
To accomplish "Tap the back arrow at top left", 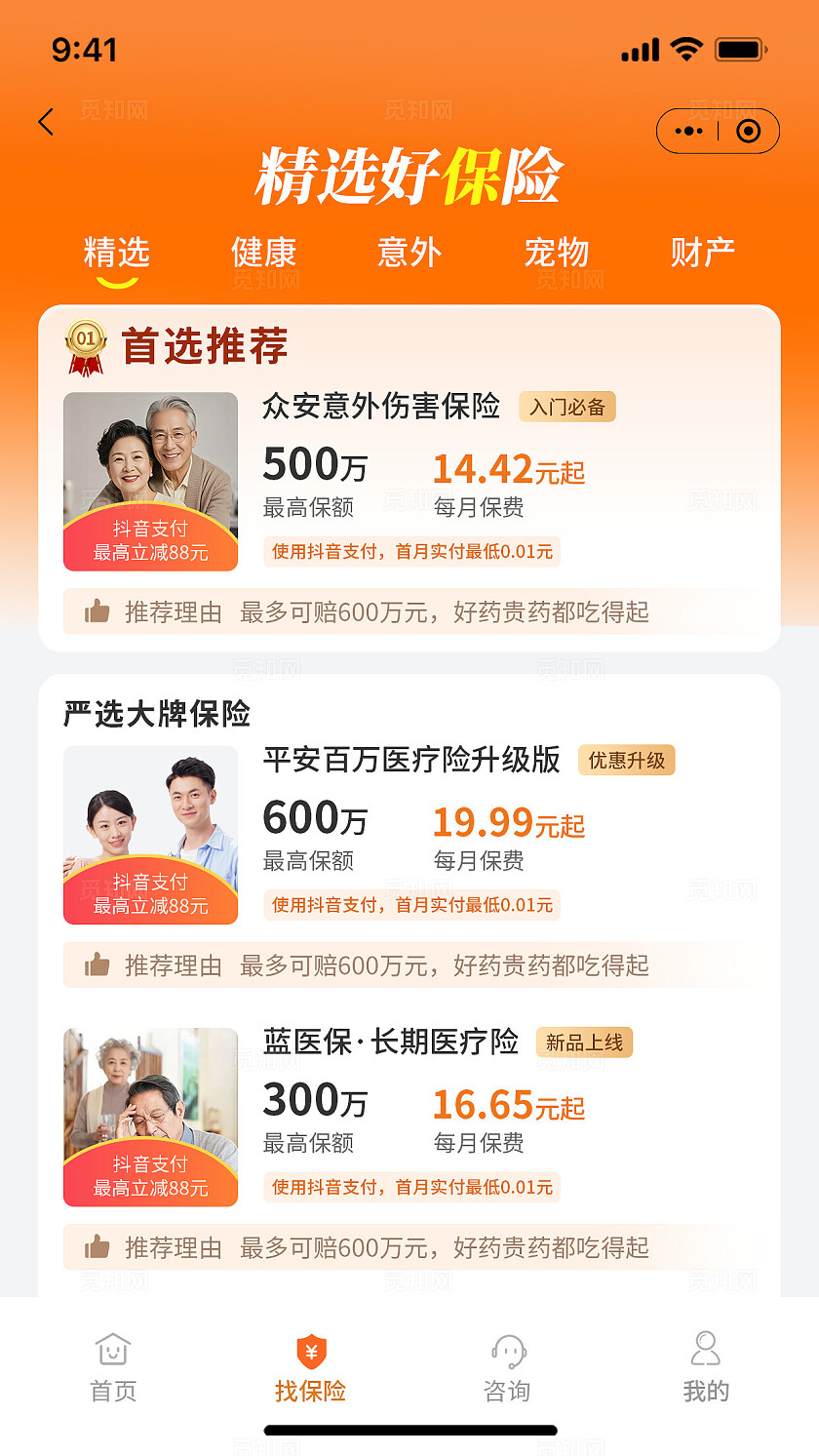I will coord(45,122).
